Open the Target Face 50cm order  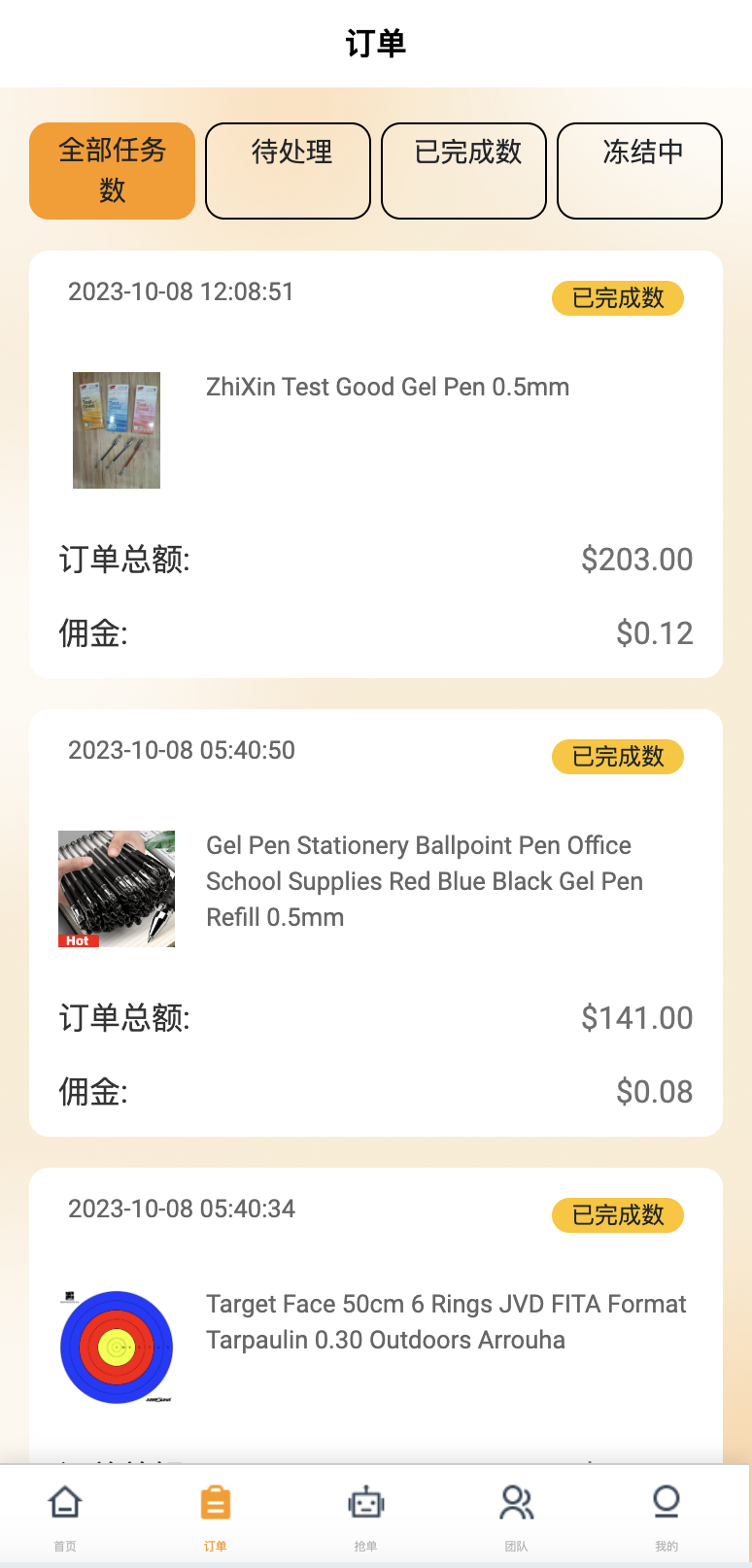click(445, 1321)
